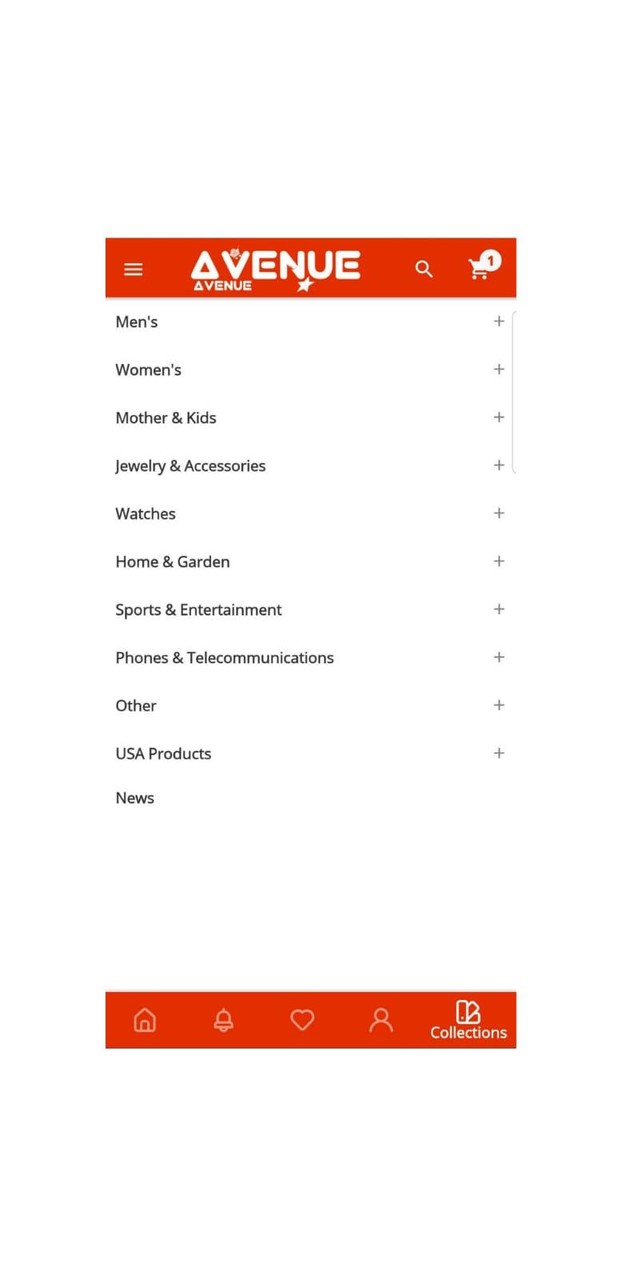622x1280 pixels.
Task: Expand the Men's category
Action: 498,322
